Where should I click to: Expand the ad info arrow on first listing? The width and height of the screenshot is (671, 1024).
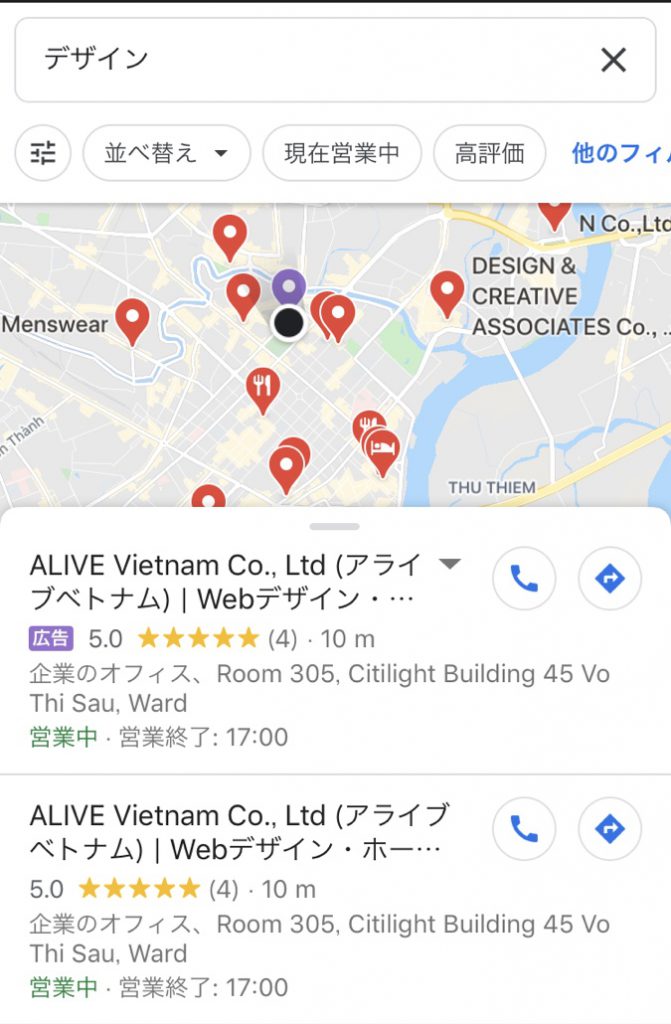(450, 564)
